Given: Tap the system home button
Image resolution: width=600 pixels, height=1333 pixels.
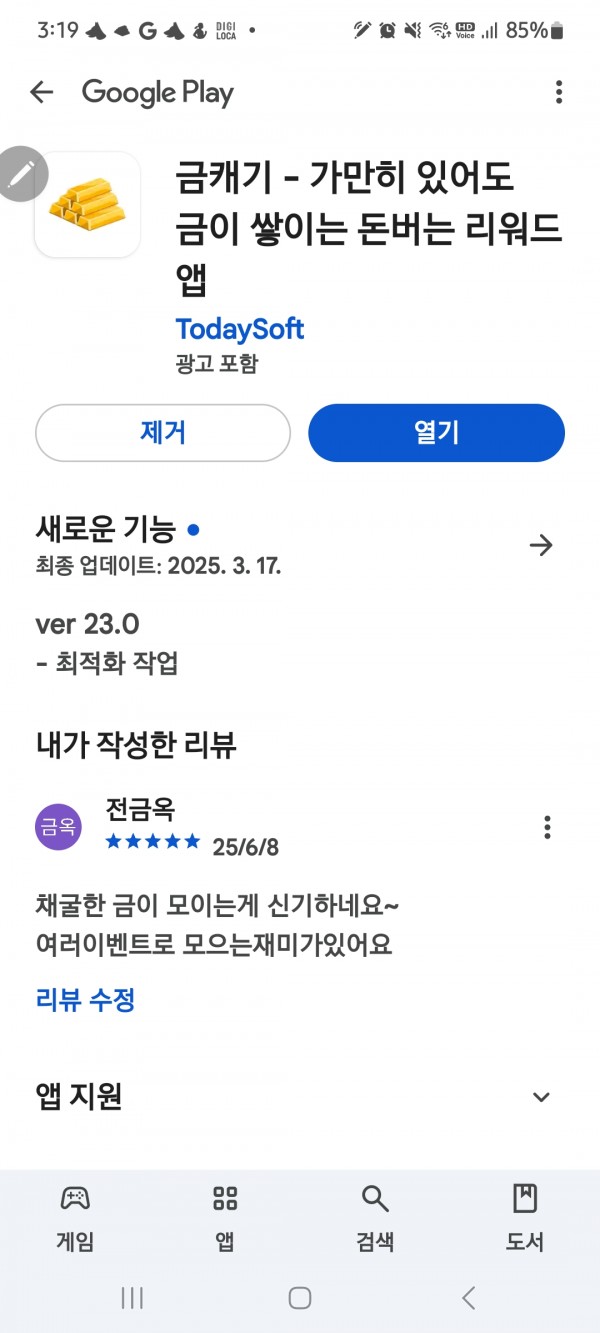Looking at the screenshot, I should pos(300,1298).
